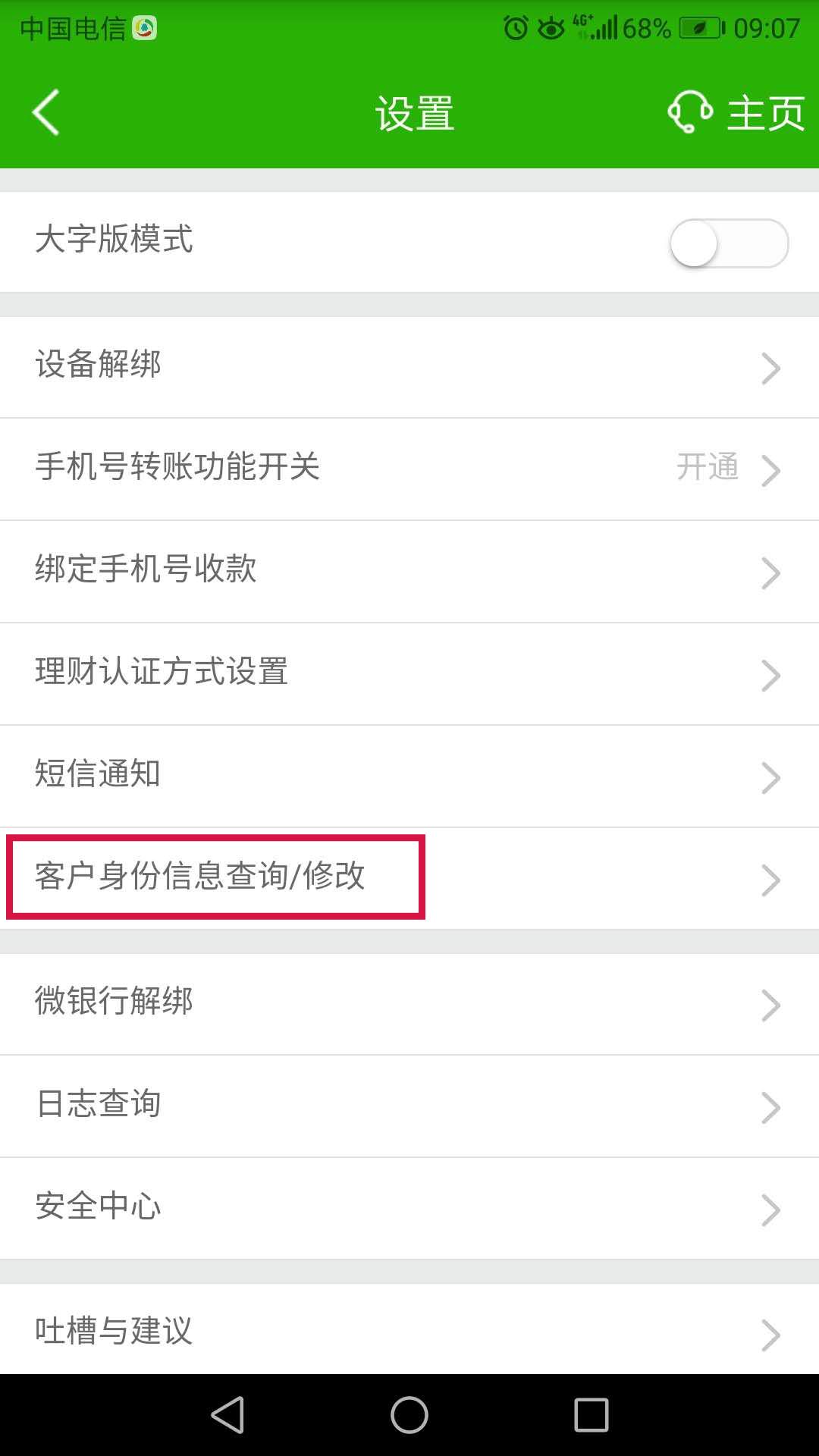This screenshot has width=819, height=1456.
Task: Open 安全中心 row
Action: click(x=409, y=1208)
